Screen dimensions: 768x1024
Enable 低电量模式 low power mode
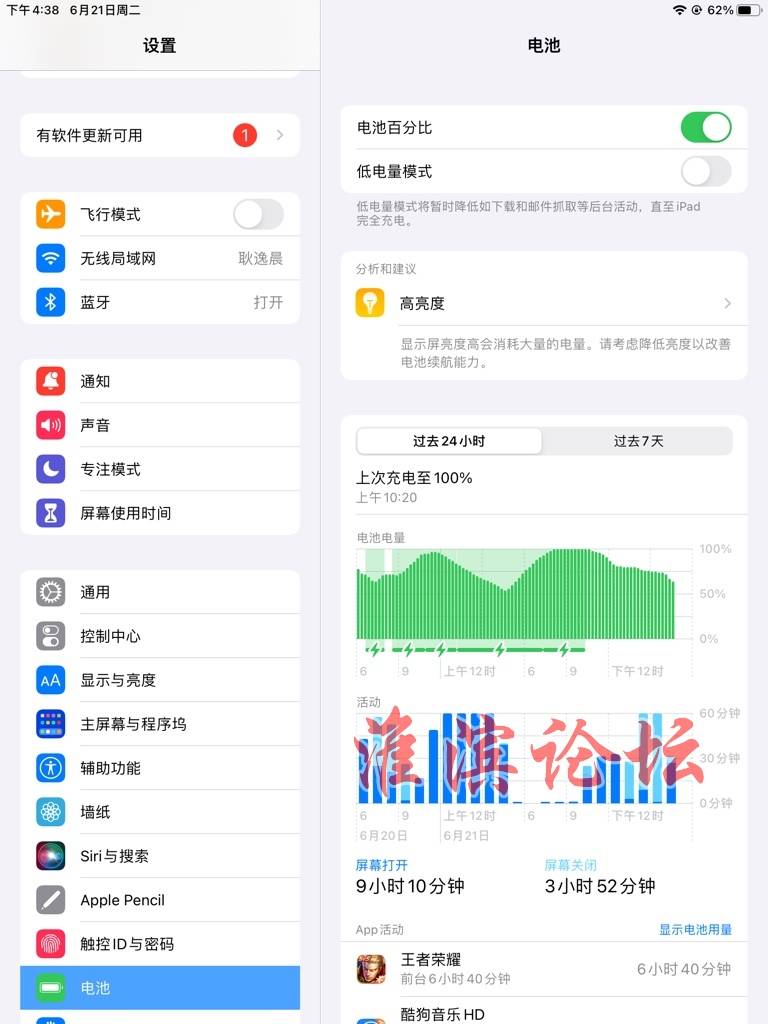pos(706,171)
